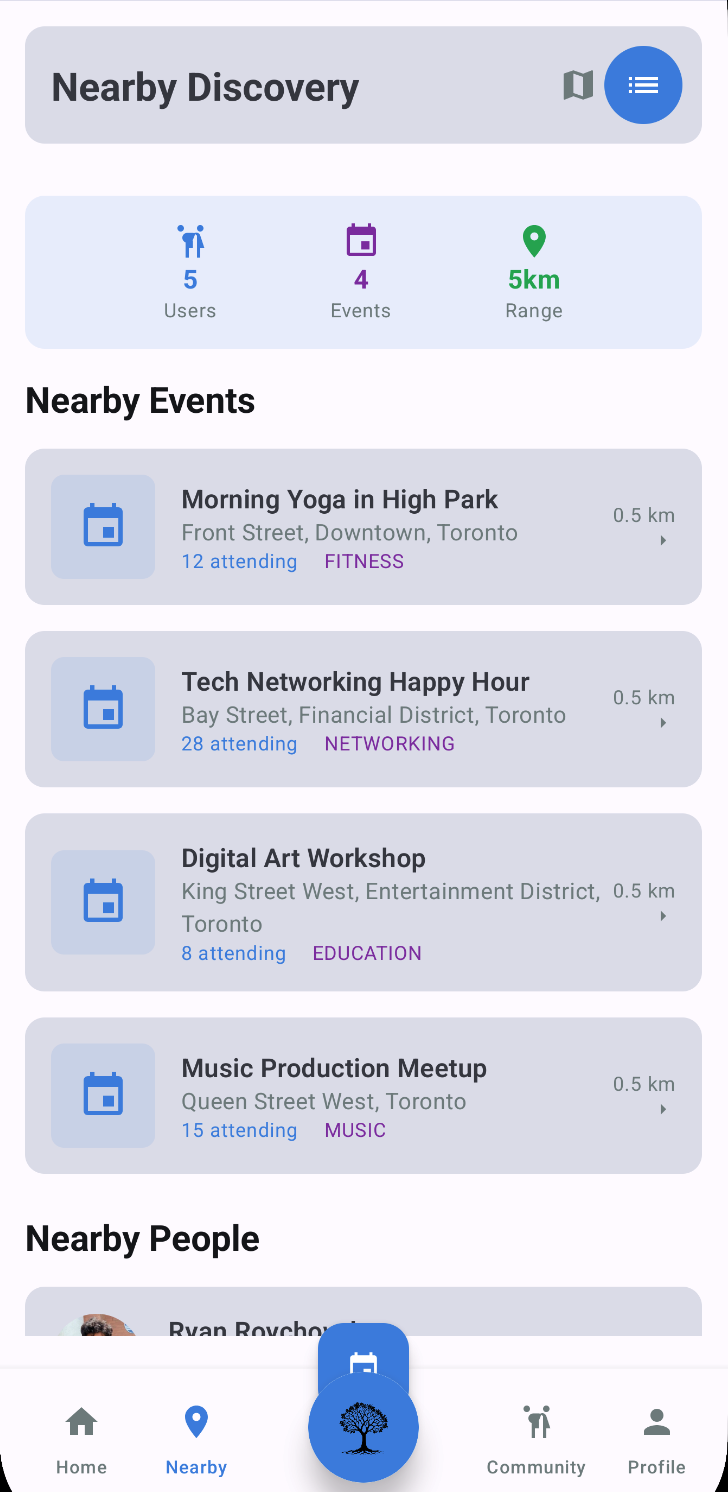The width and height of the screenshot is (728, 1492).
Task: Tap the floating calendar event button
Action: click(x=363, y=1350)
